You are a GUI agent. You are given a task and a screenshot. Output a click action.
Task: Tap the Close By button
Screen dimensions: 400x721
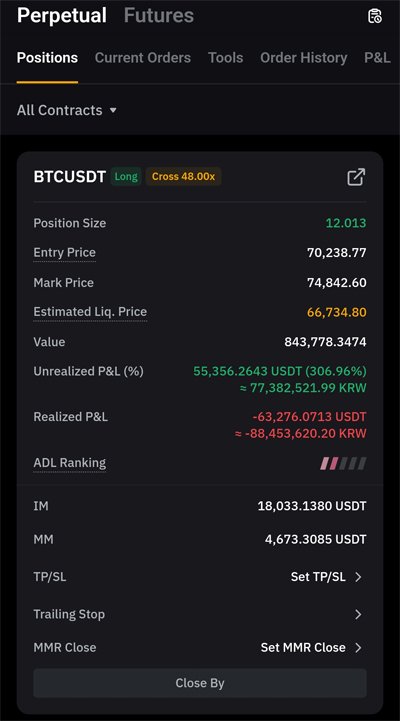[200, 683]
